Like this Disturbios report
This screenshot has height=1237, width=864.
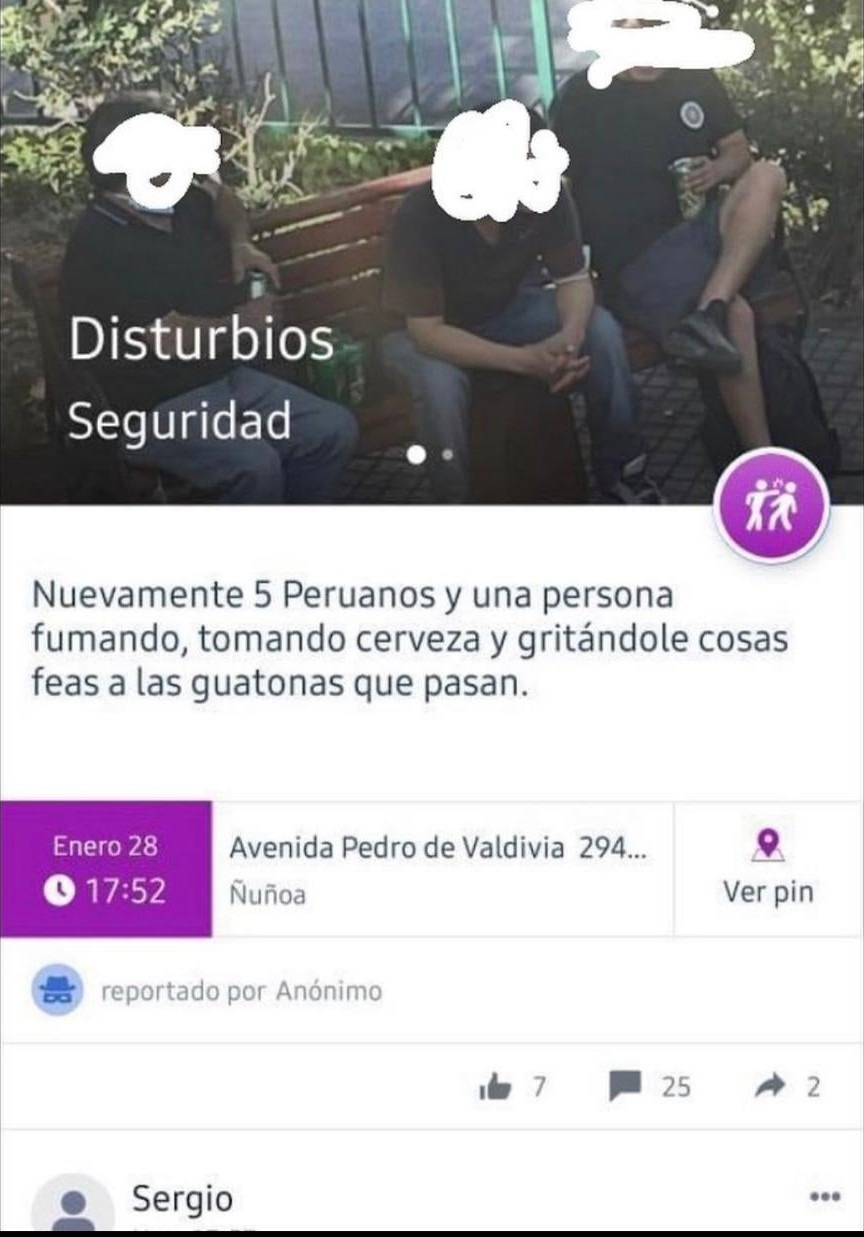(496, 1086)
